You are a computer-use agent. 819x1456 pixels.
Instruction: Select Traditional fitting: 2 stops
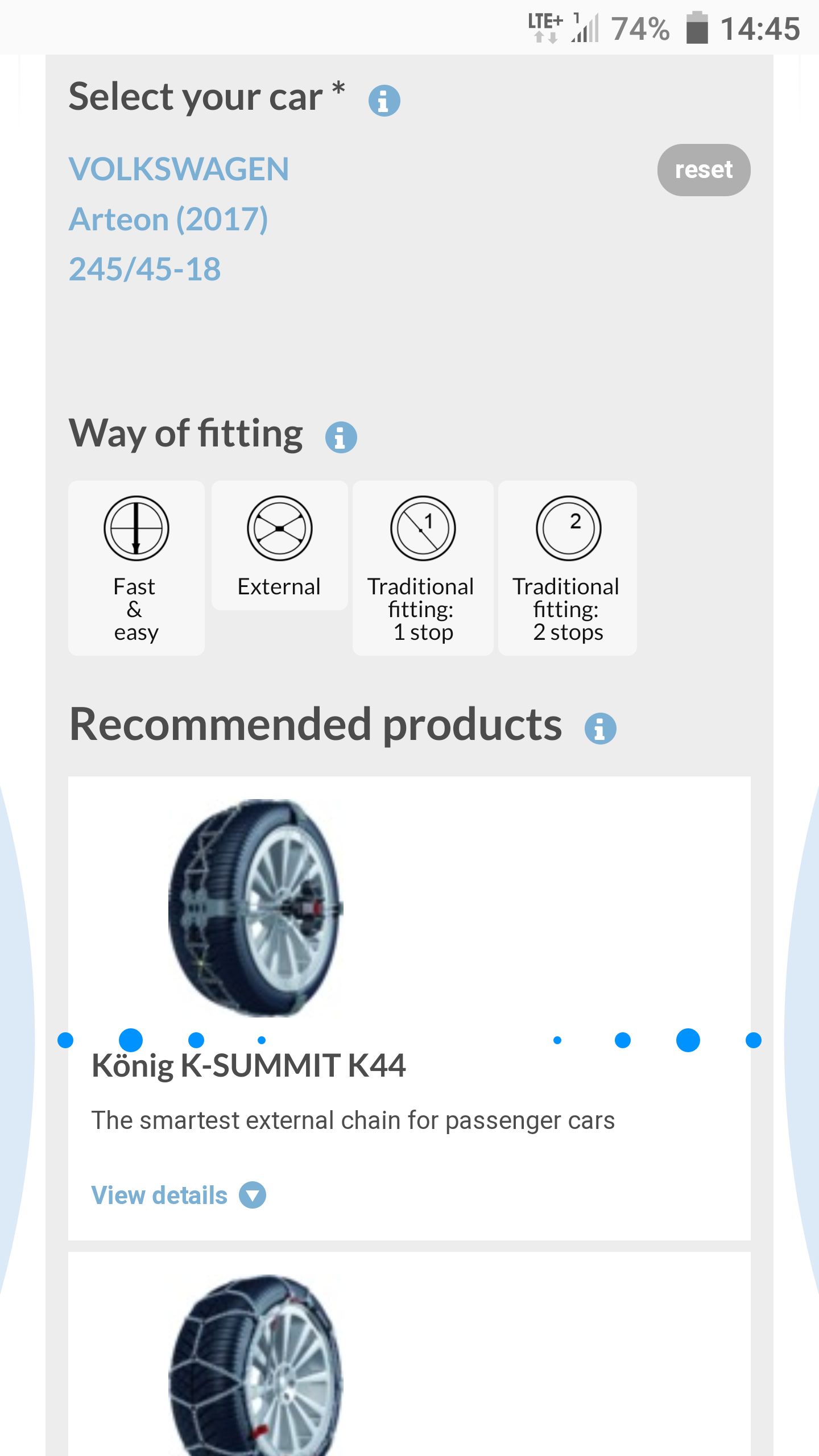pyautogui.click(x=567, y=568)
